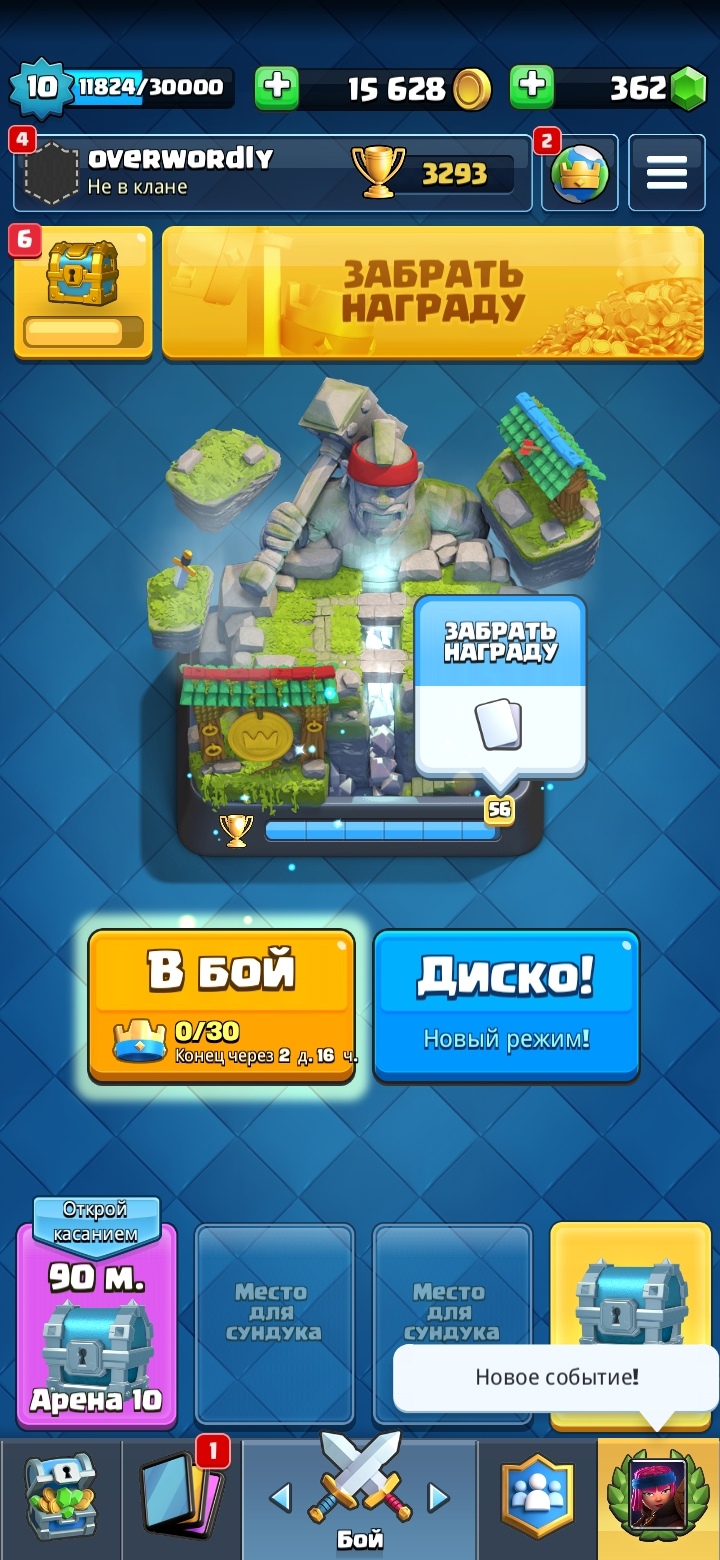Screen dimensions: 720x1560
Task: Select the Бой battle tab
Action: click(x=360, y=1498)
